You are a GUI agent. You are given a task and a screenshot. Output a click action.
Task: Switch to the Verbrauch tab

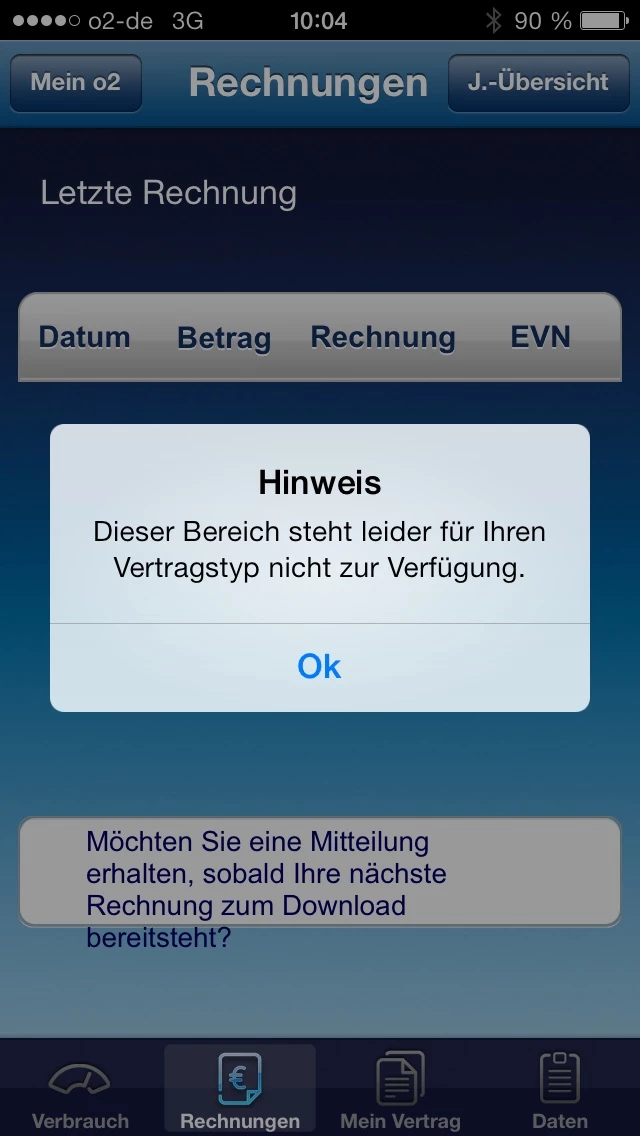[x=80, y=1091]
